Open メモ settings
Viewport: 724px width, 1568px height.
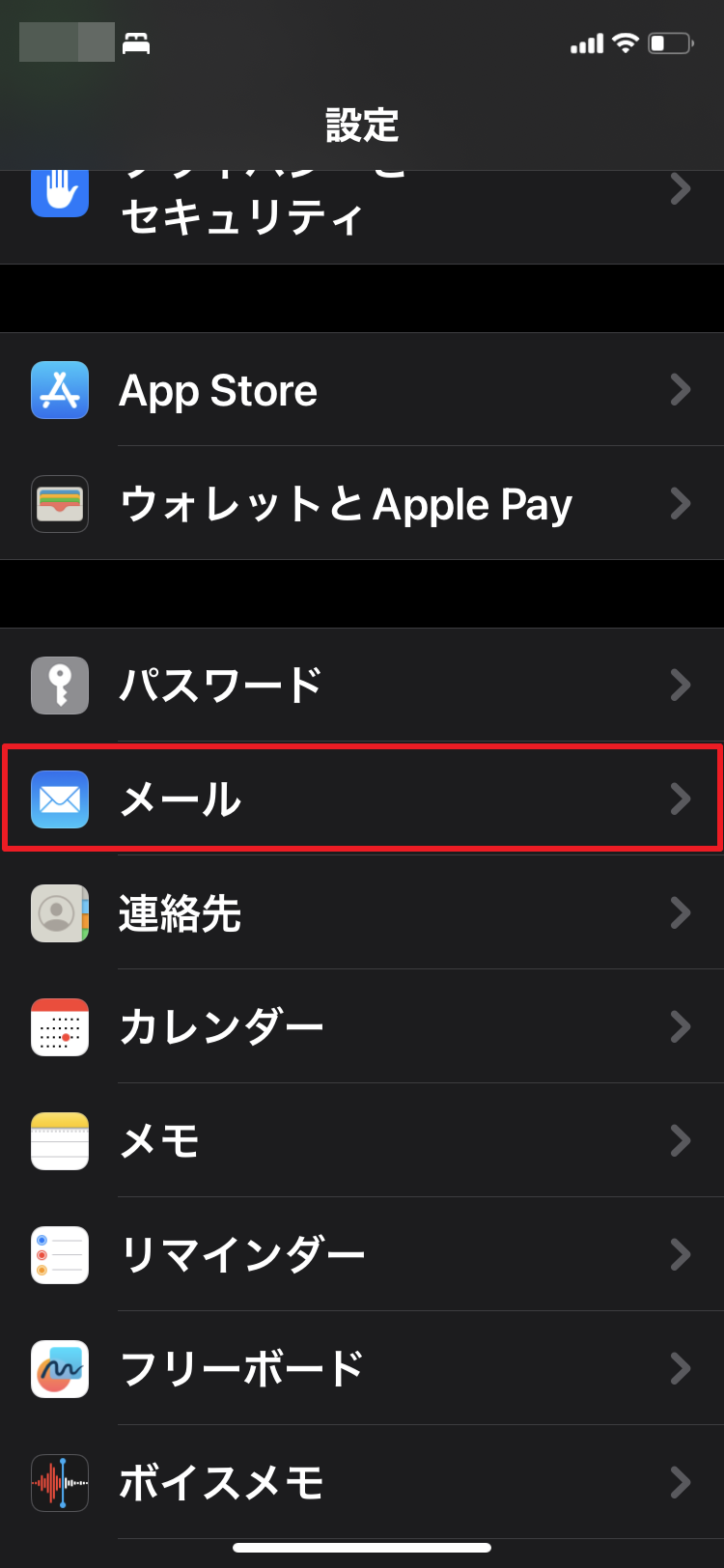[x=362, y=1140]
